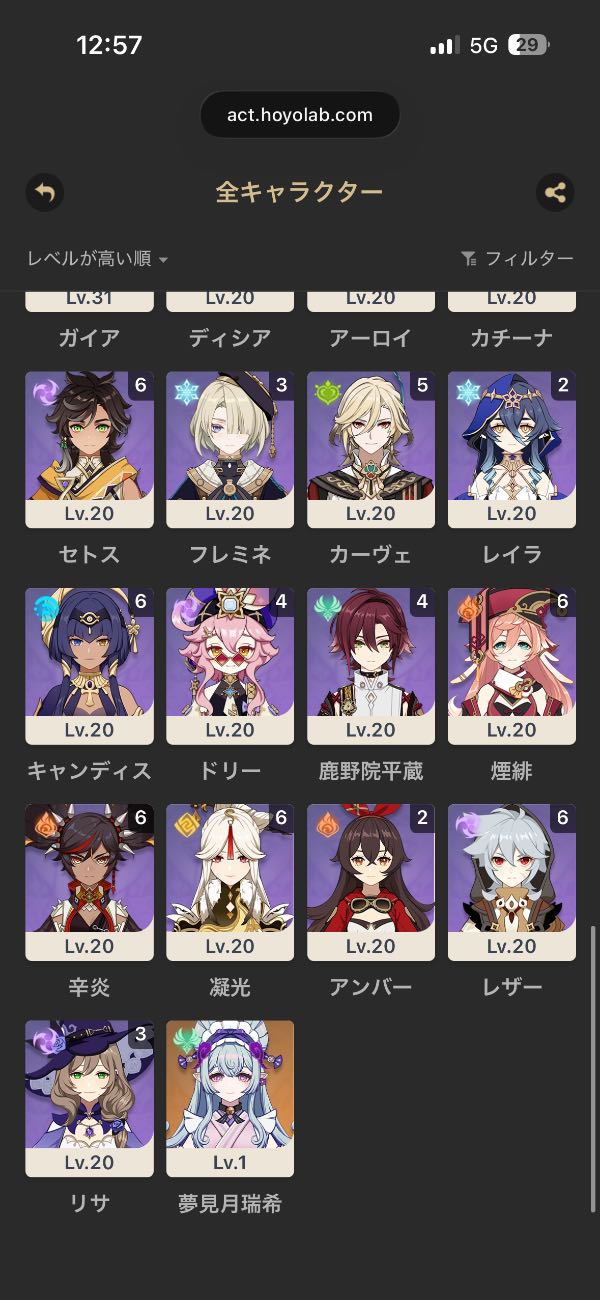Viewport: 600px width, 1300px height.
Task: Open アンバー character card
Action: [371, 882]
